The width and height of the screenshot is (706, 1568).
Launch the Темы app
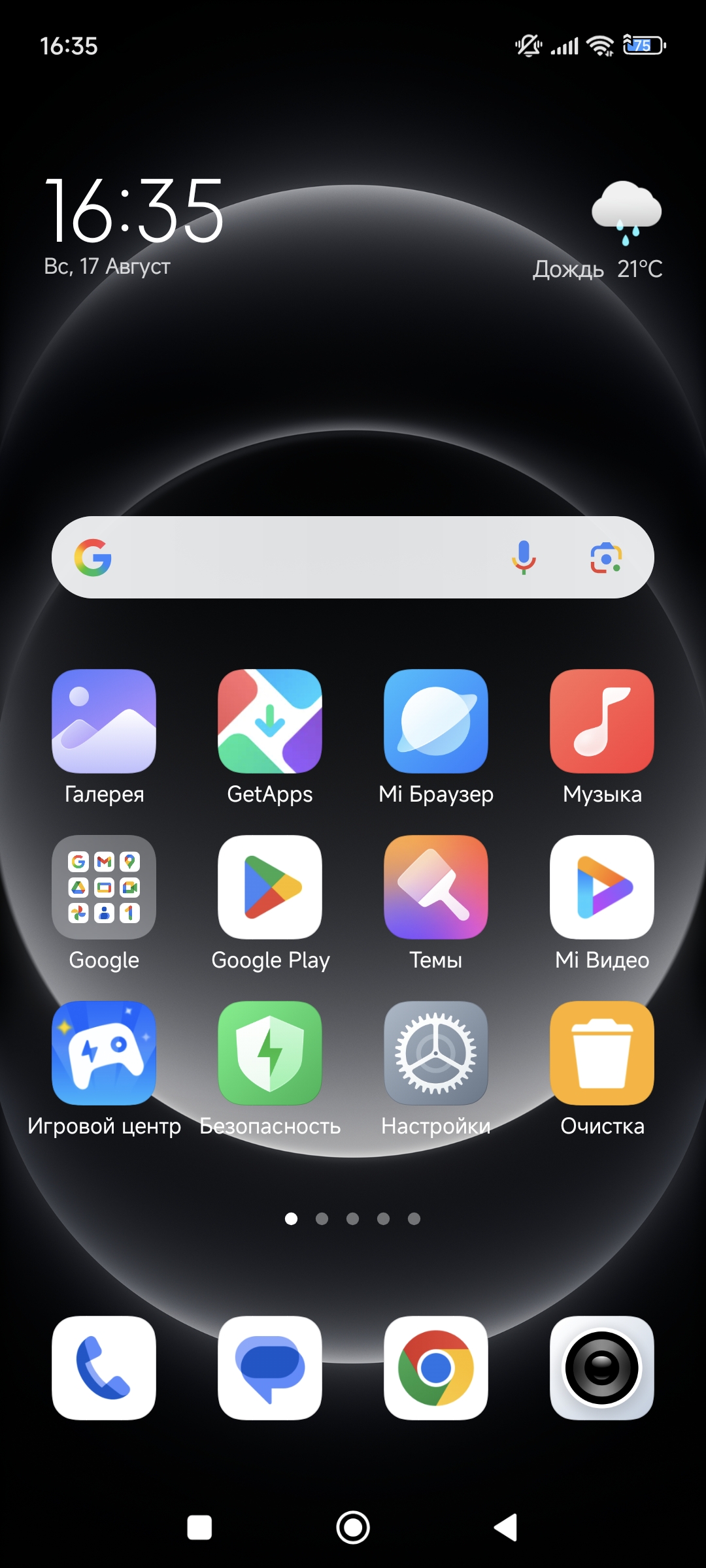point(436,887)
